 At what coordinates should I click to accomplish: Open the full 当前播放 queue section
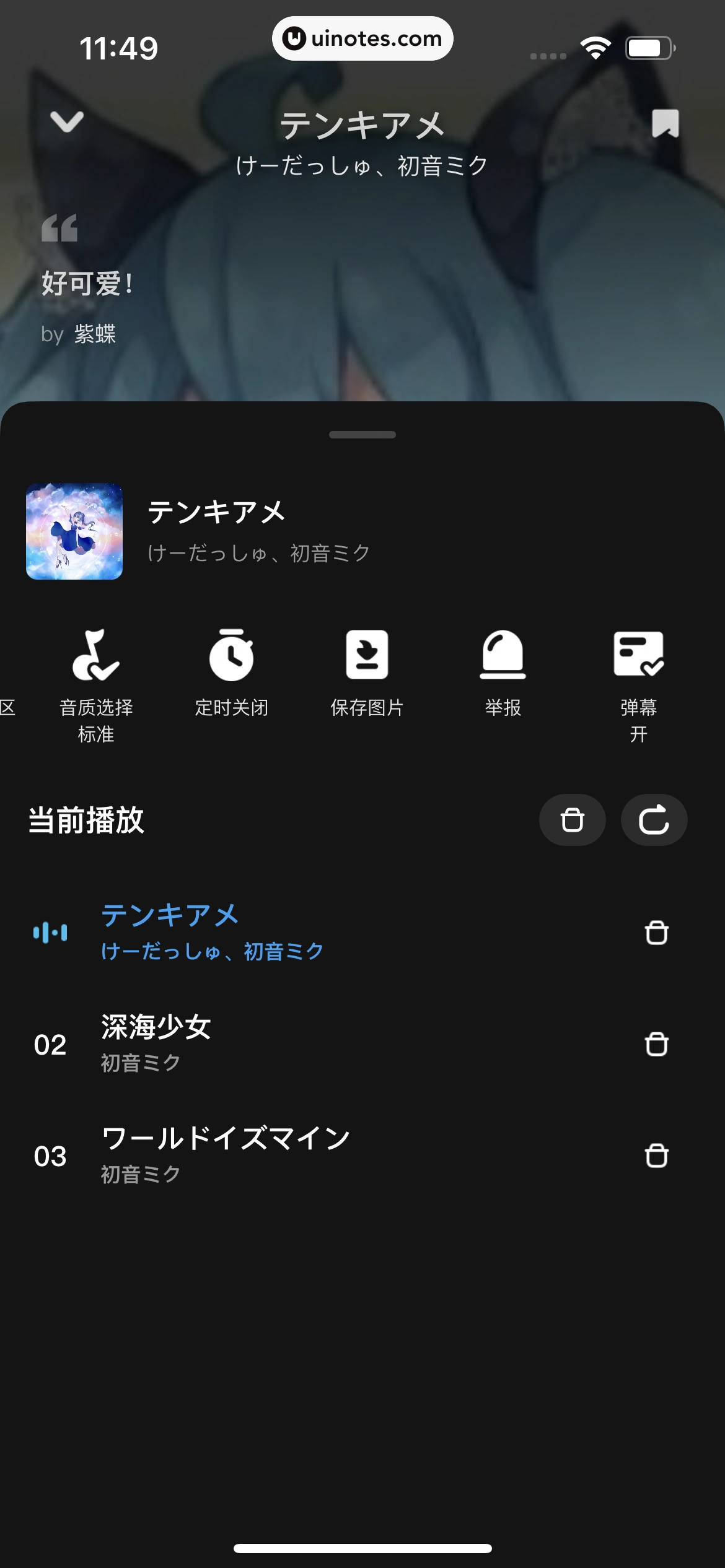coord(86,819)
